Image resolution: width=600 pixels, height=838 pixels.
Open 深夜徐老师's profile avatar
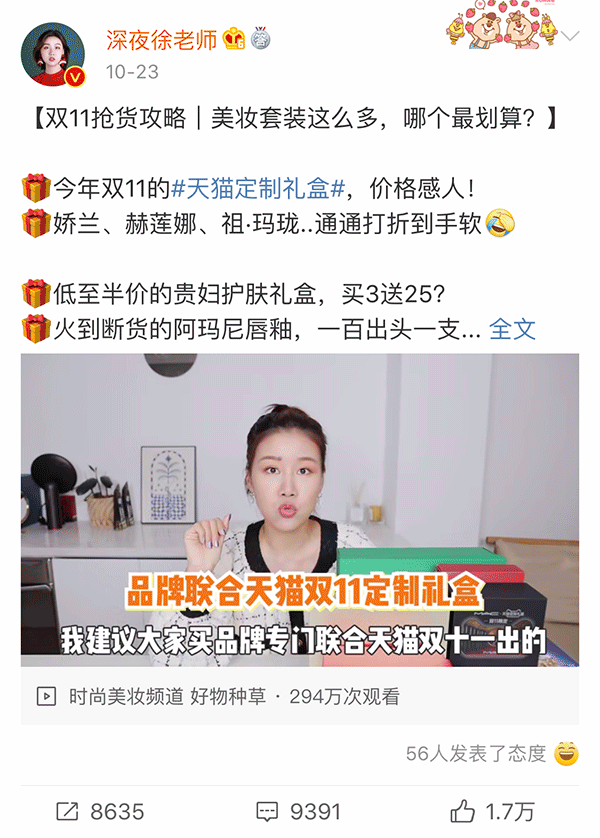(54, 55)
